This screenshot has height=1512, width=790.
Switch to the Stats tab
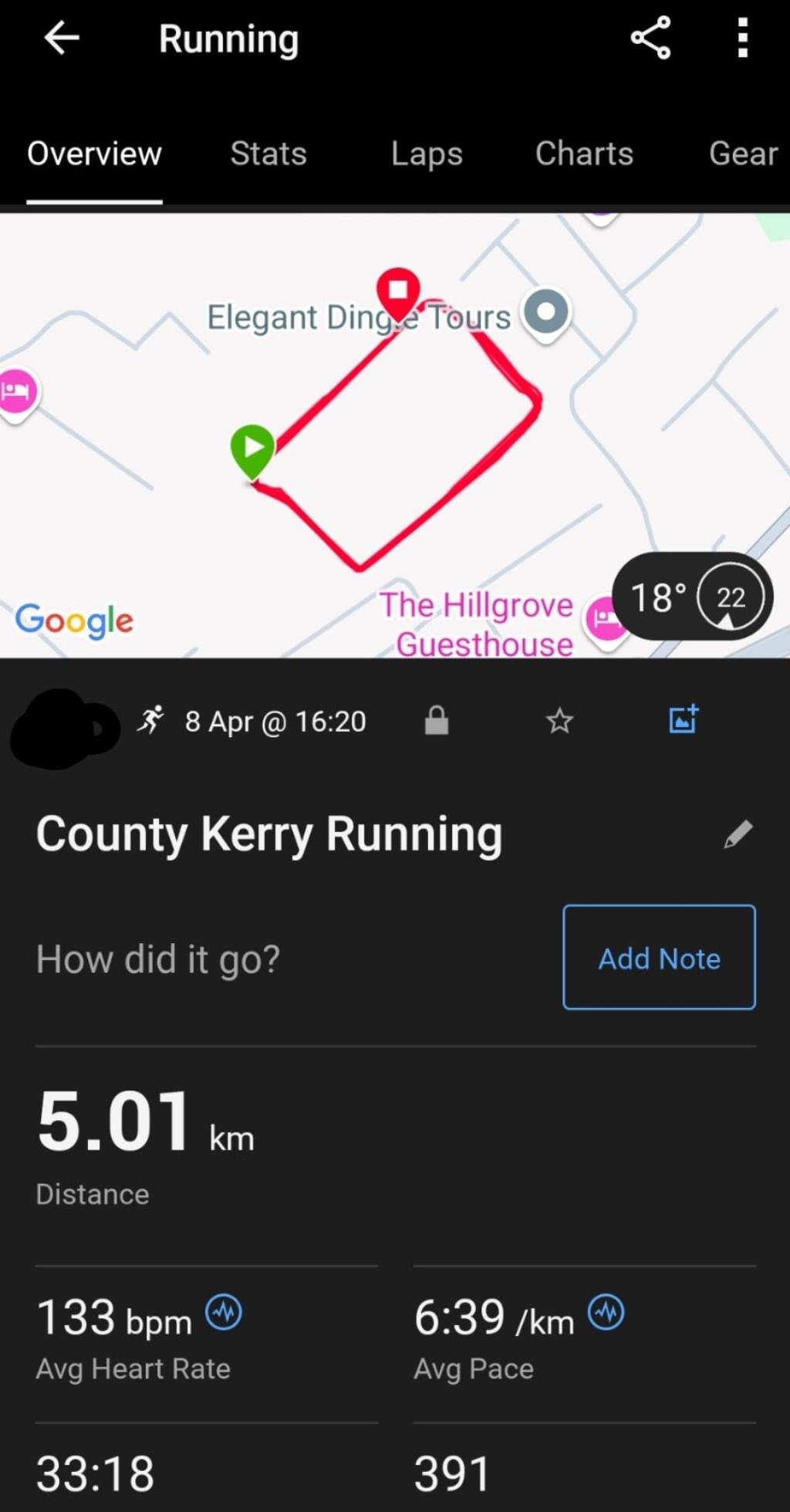(268, 154)
